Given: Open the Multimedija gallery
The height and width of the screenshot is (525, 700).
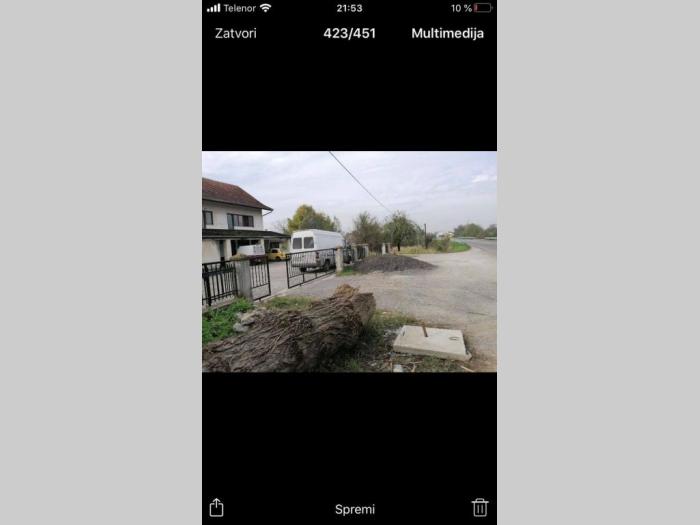Looking at the screenshot, I should coord(447,33).
